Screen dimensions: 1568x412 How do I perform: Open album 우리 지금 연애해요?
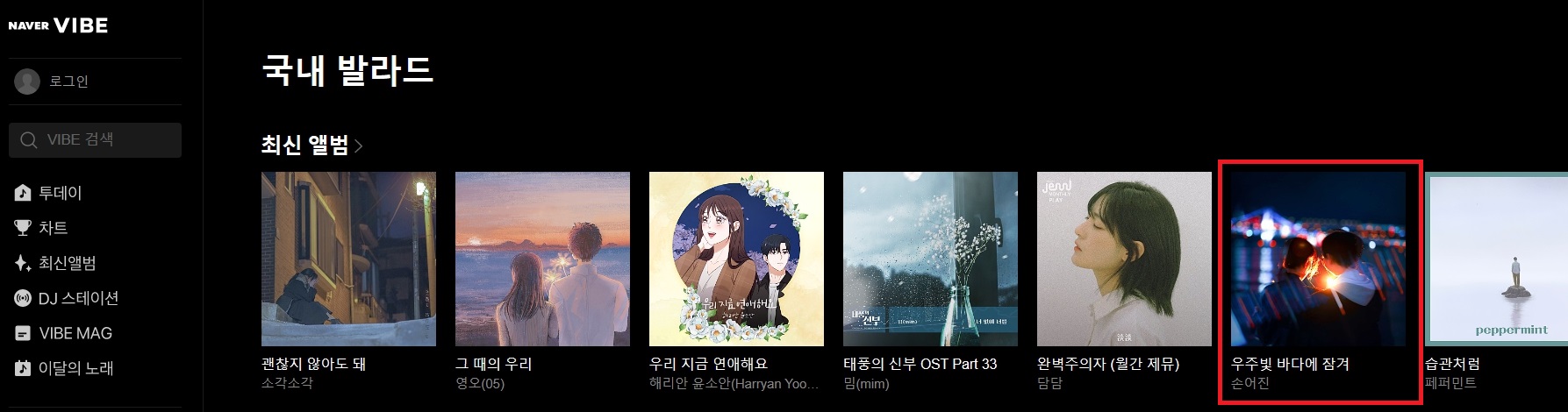click(x=736, y=259)
